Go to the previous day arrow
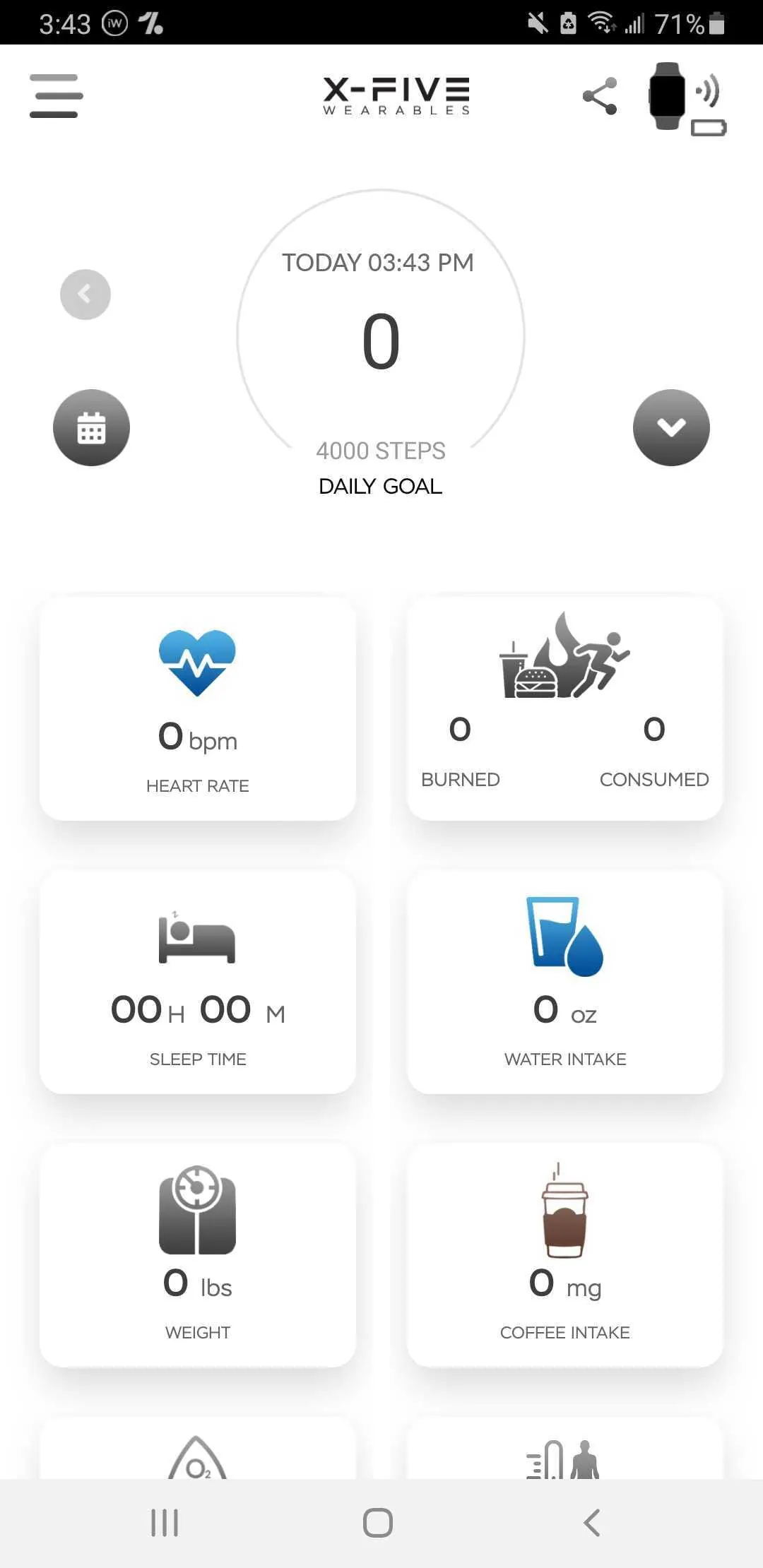The image size is (763, 1568). [x=85, y=294]
